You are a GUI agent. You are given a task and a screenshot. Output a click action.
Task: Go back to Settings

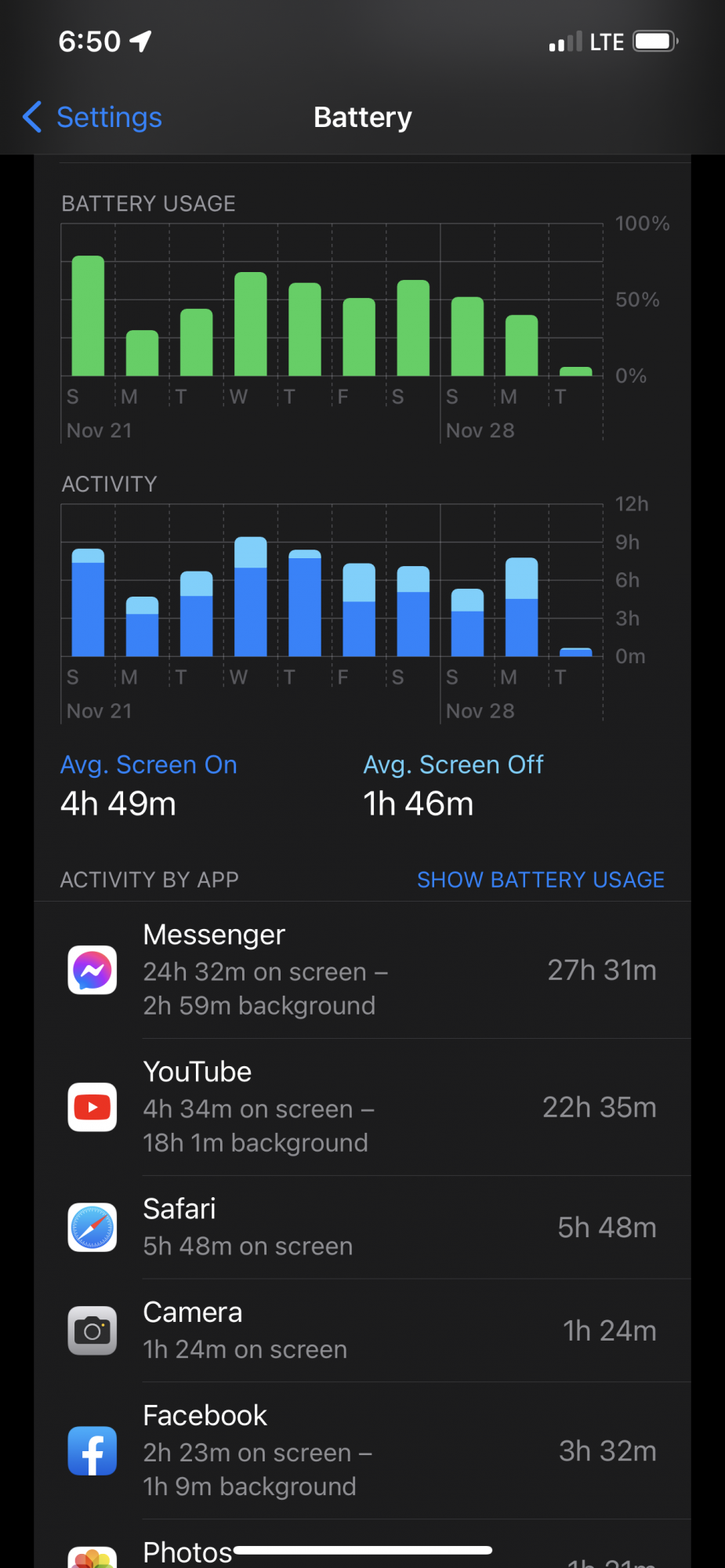pyautogui.click(x=92, y=118)
